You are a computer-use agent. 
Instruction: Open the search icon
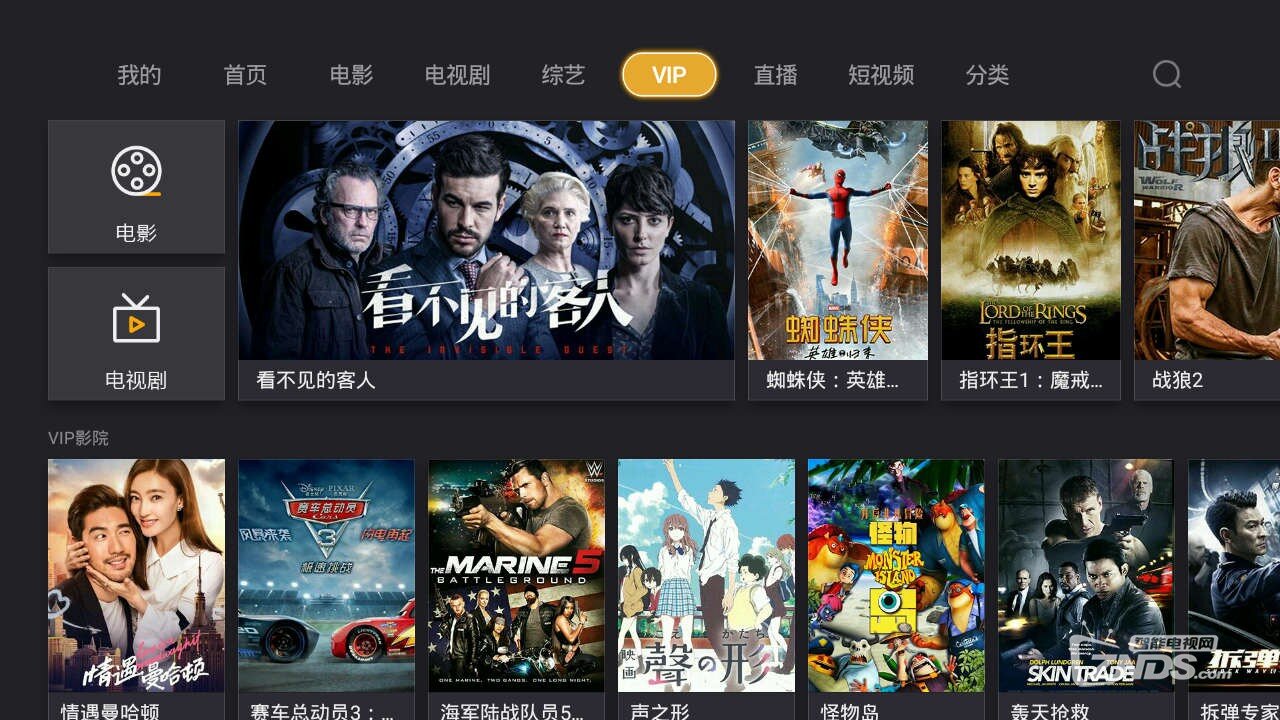click(1166, 75)
